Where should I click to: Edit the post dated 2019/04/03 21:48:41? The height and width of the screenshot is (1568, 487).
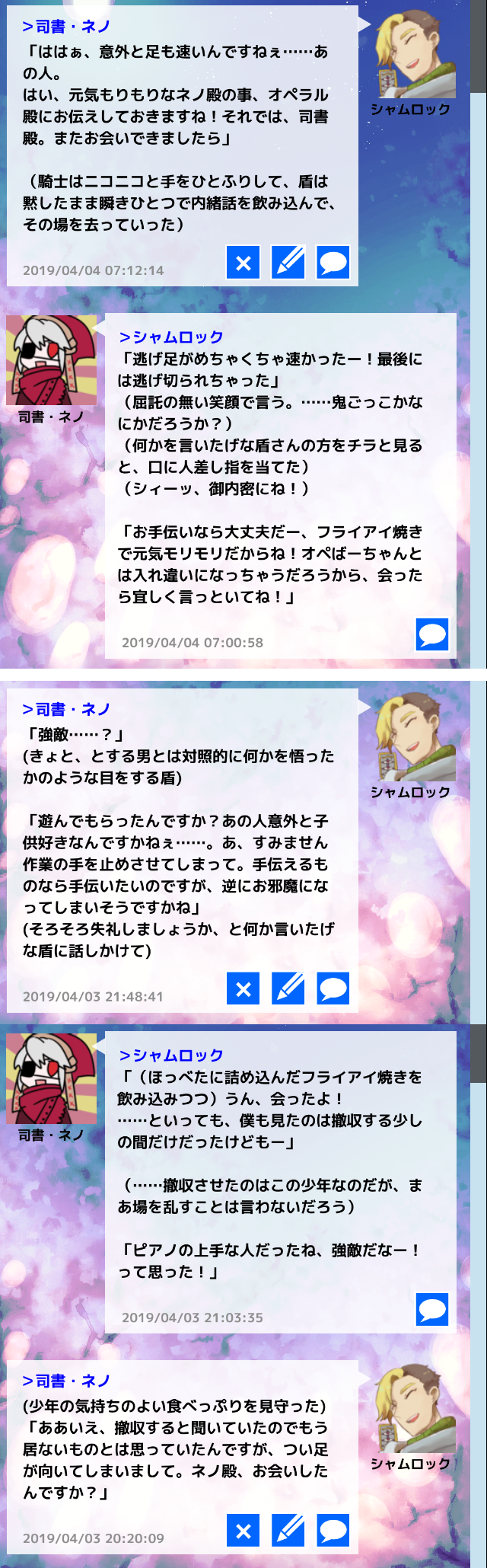point(288,989)
